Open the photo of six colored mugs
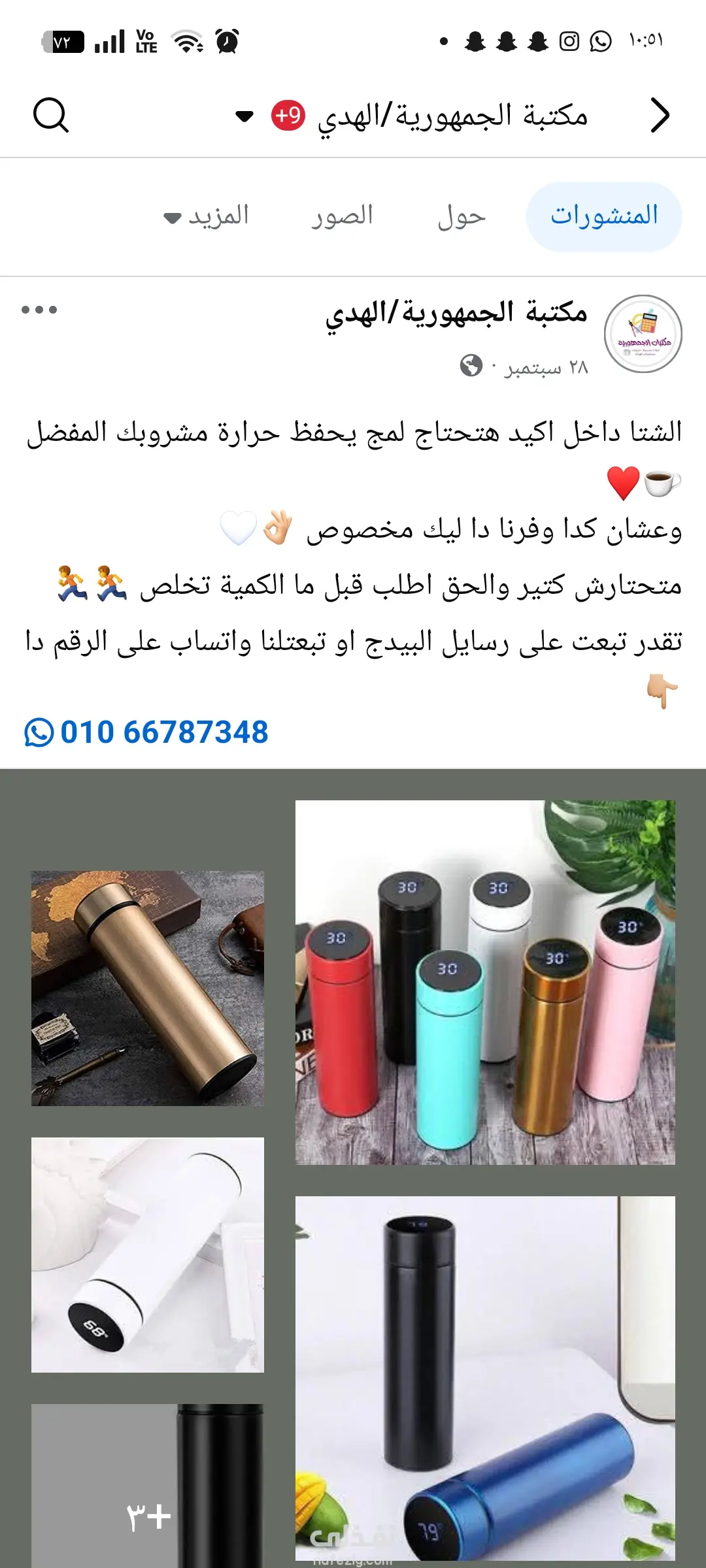This screenshot has height=1568, width=706. 485,982
